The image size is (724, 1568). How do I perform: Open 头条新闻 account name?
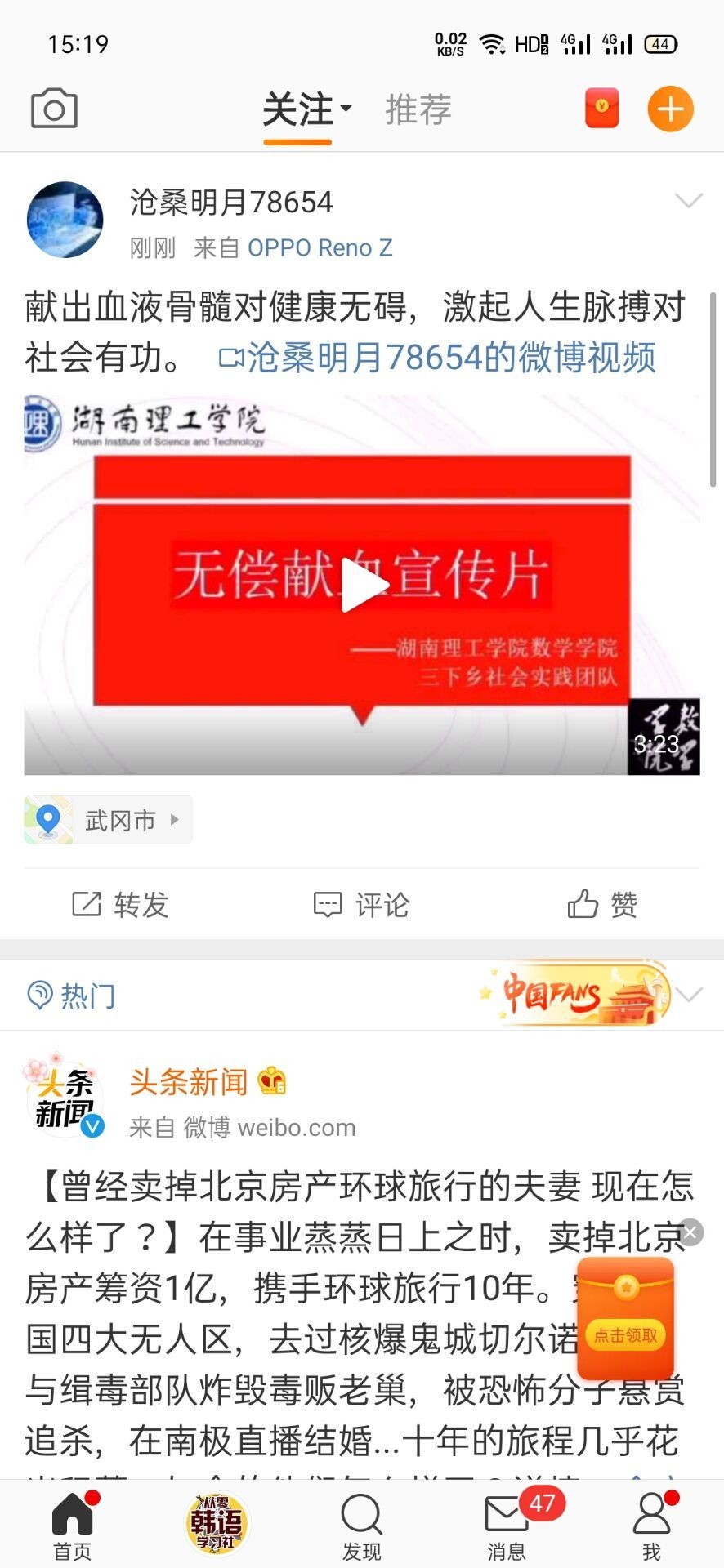(188, 1082)
